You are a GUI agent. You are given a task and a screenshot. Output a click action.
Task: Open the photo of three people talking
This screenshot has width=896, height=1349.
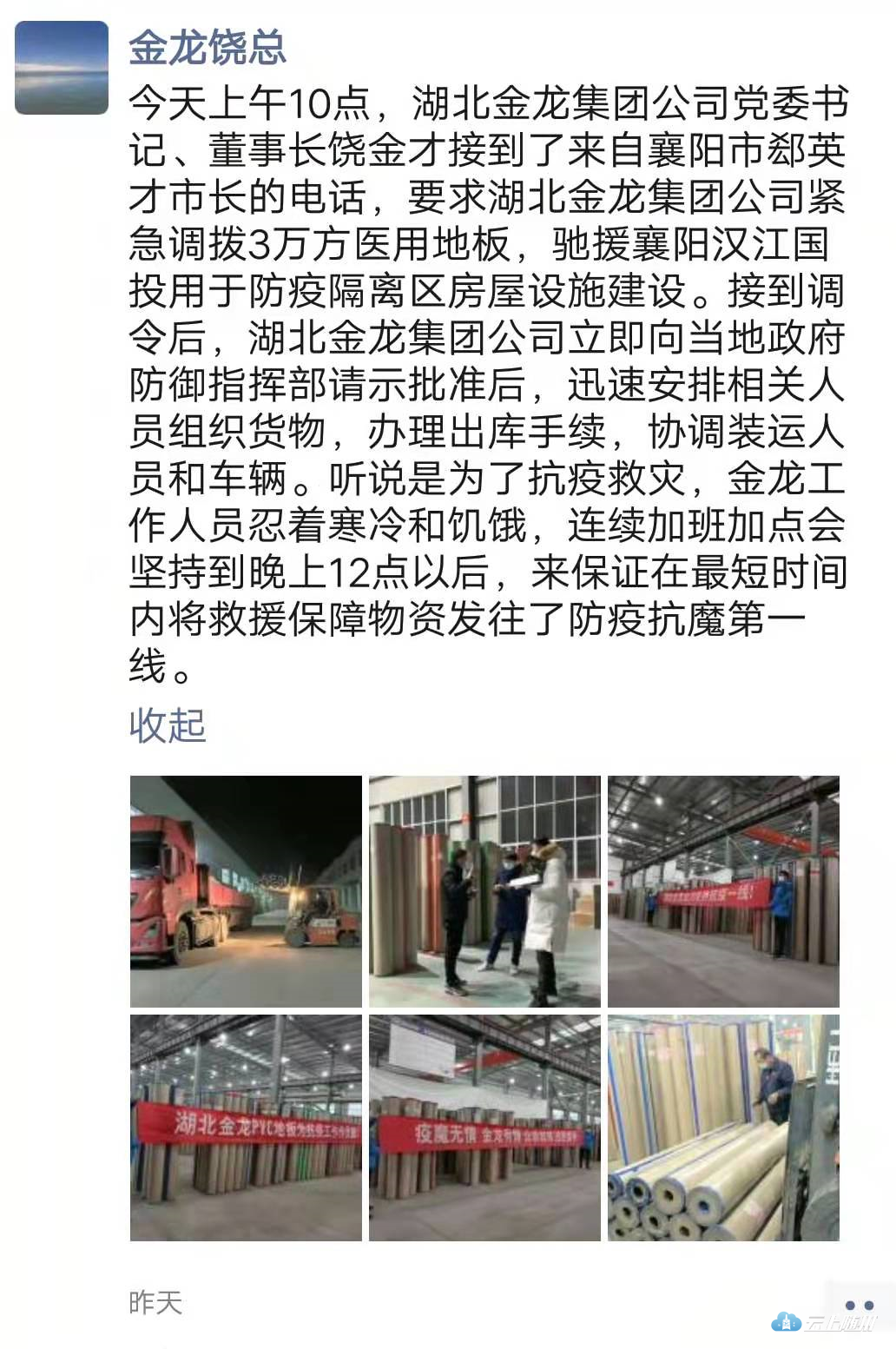(x=484, y=891)
